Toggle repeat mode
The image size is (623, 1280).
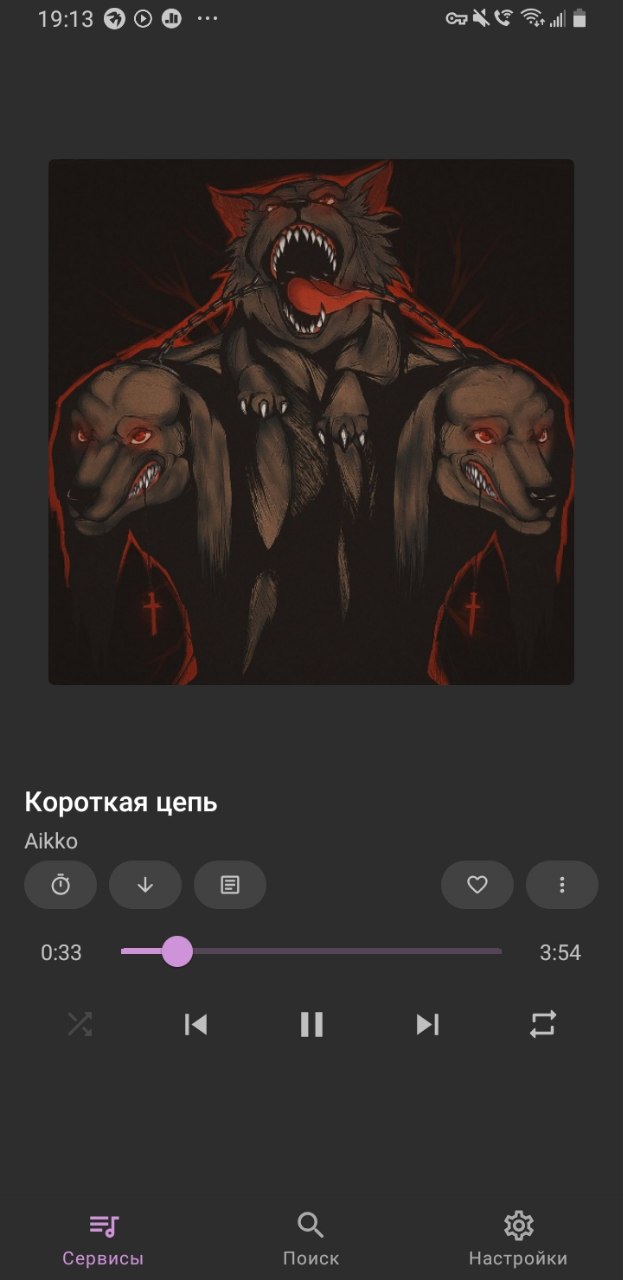543,1024
